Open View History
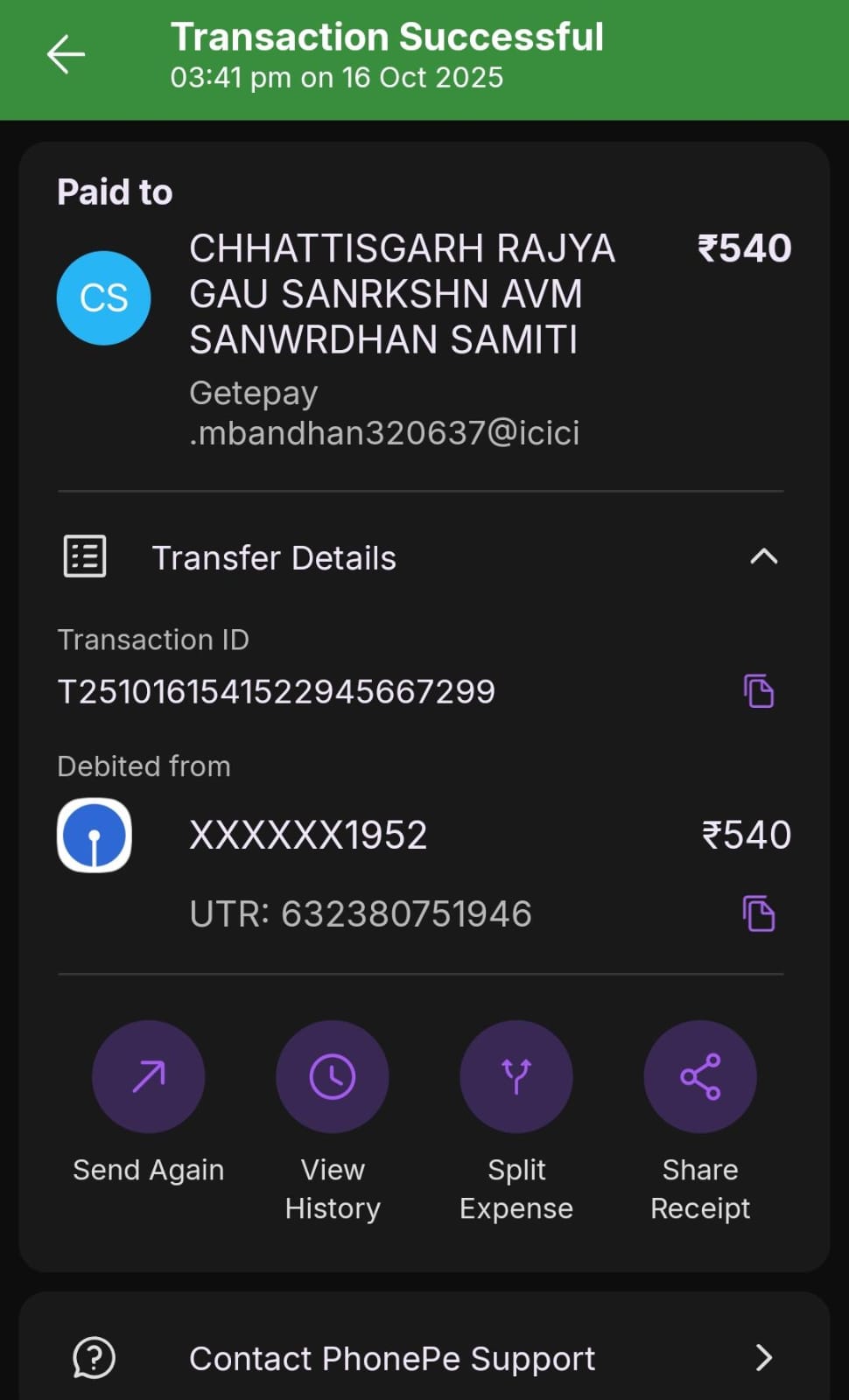The image size is (849, 1400). [333, 1076]
